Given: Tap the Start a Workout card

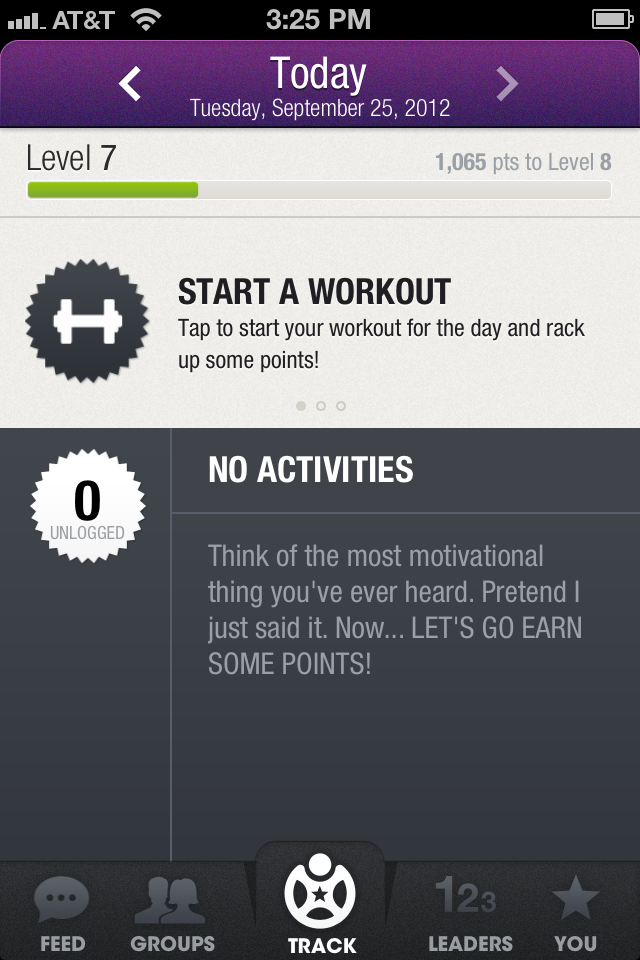Looking at the screenshot, I should point(320,322).
